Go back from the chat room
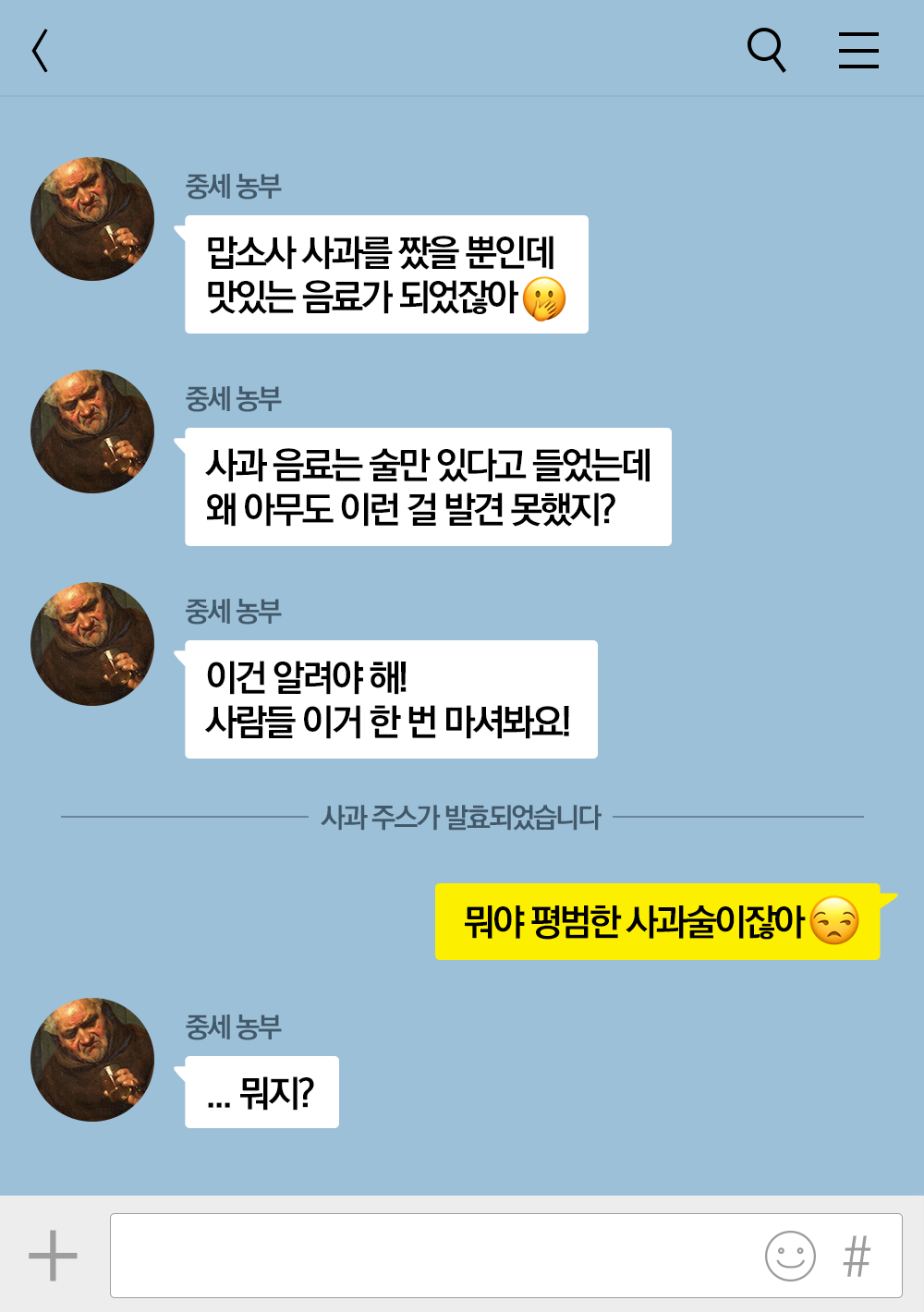This screenshot has height=1312, width=924. tap(40, 50)
